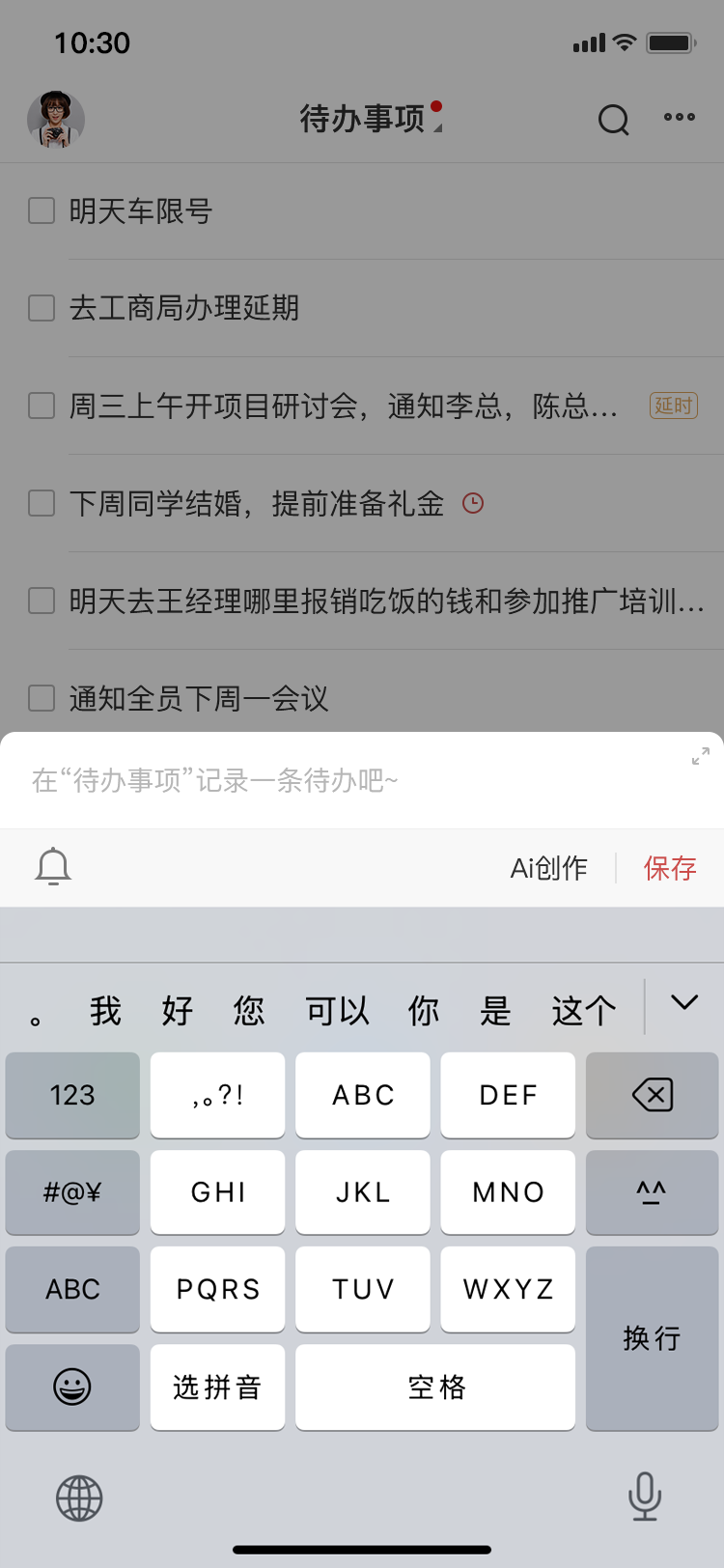The width and height of the screenshot is (724, 1568).
Task: Switch keyboard language with the globe
Action: (79, 1498)
